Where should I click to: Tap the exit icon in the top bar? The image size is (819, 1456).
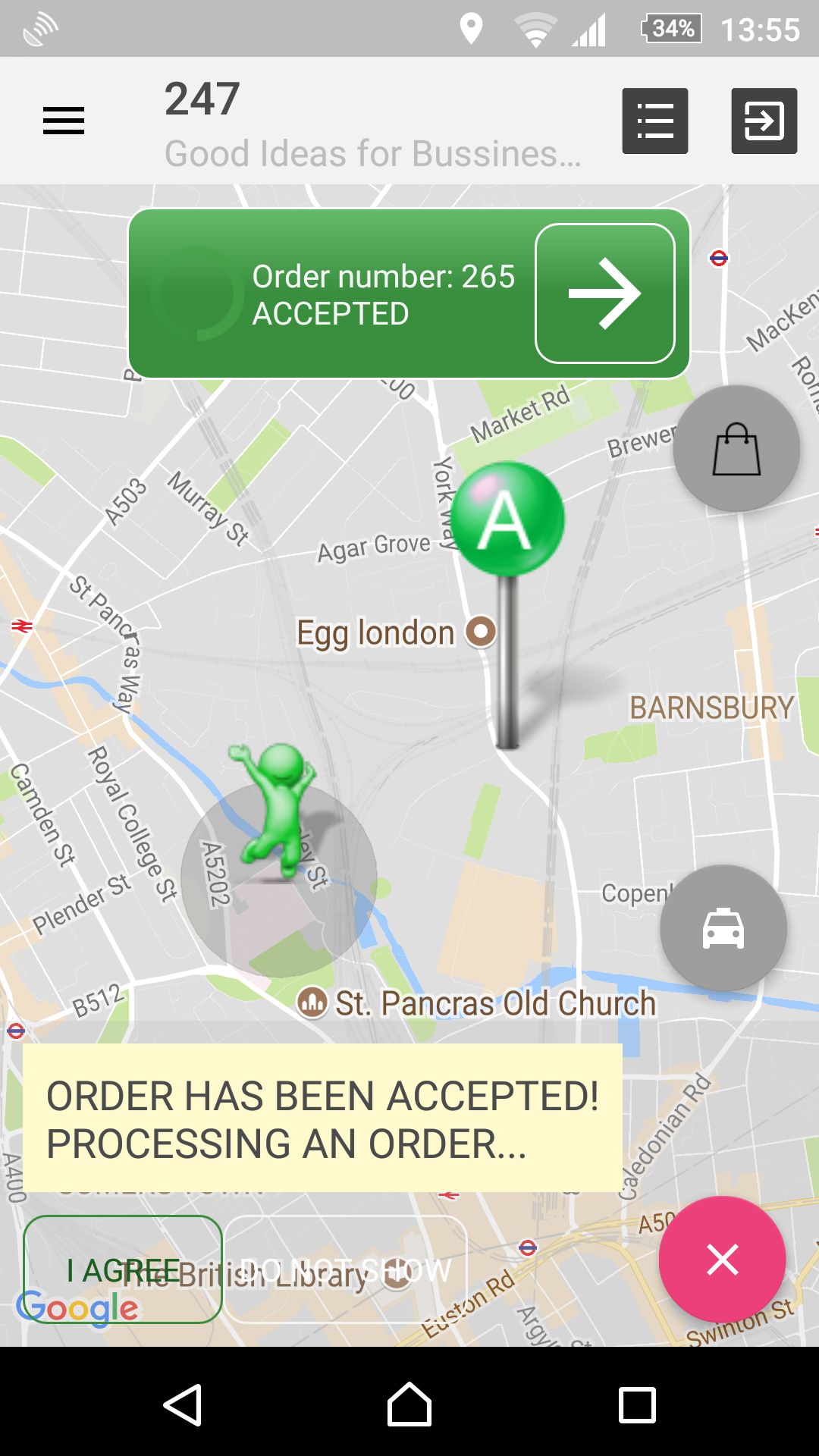[764, 121]
